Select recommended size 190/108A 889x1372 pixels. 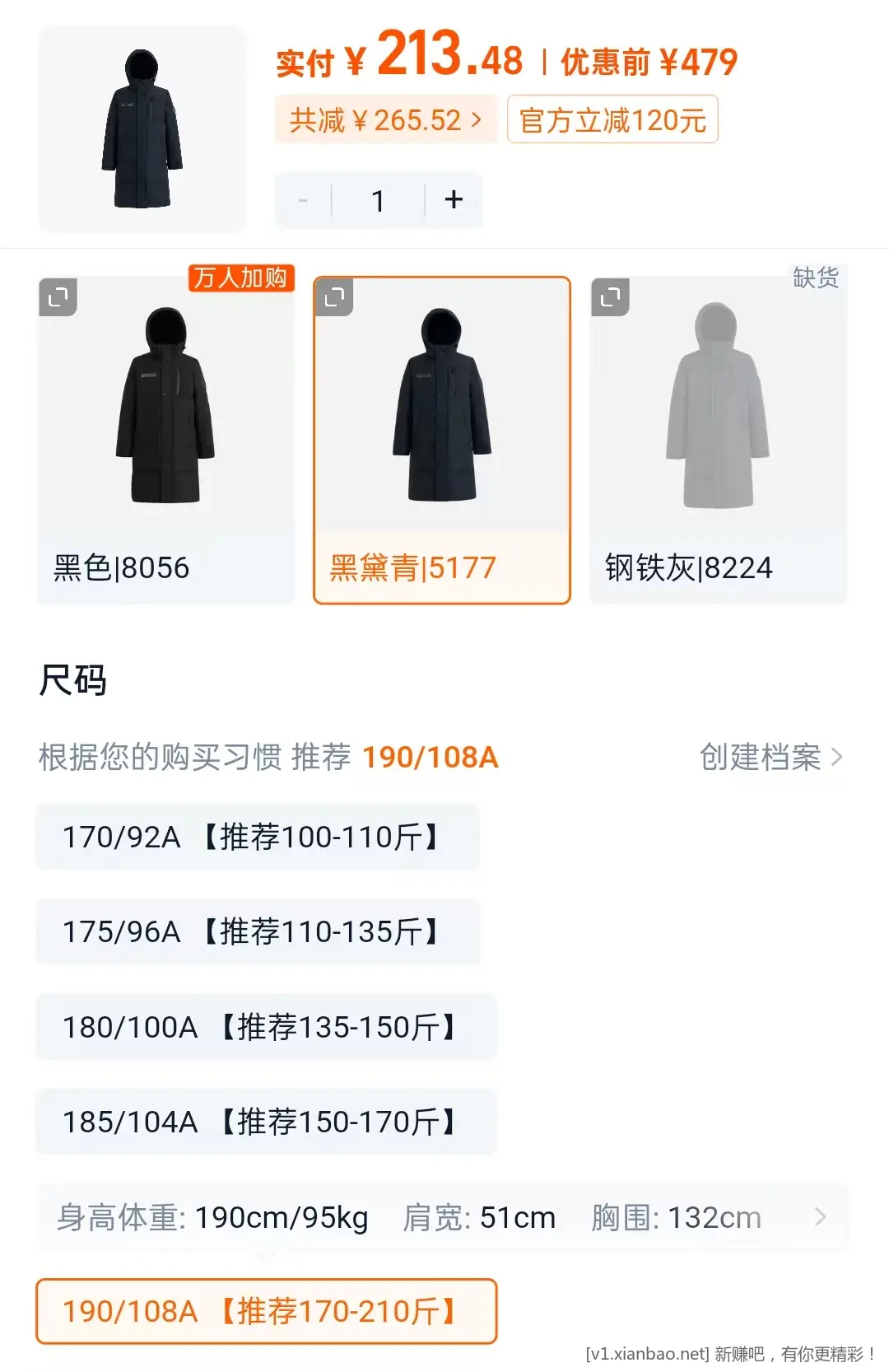click(x=264, y=1311)
